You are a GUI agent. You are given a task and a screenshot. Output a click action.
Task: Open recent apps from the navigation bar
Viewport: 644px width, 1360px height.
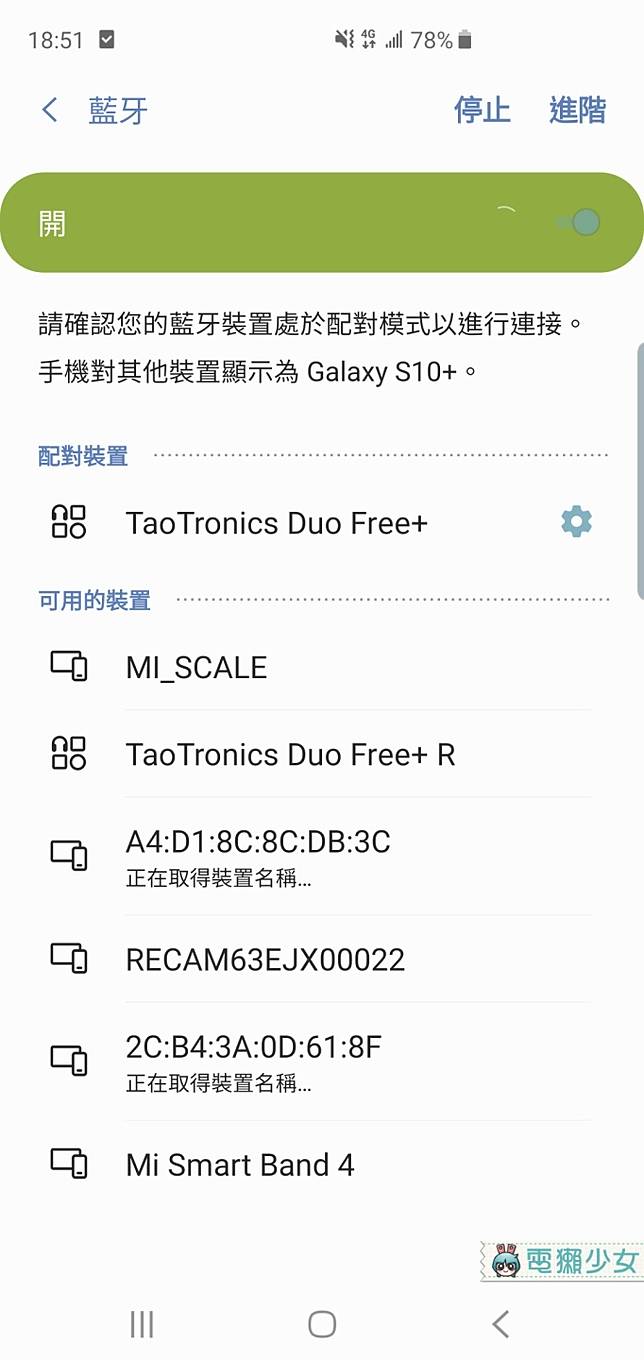142,1325
